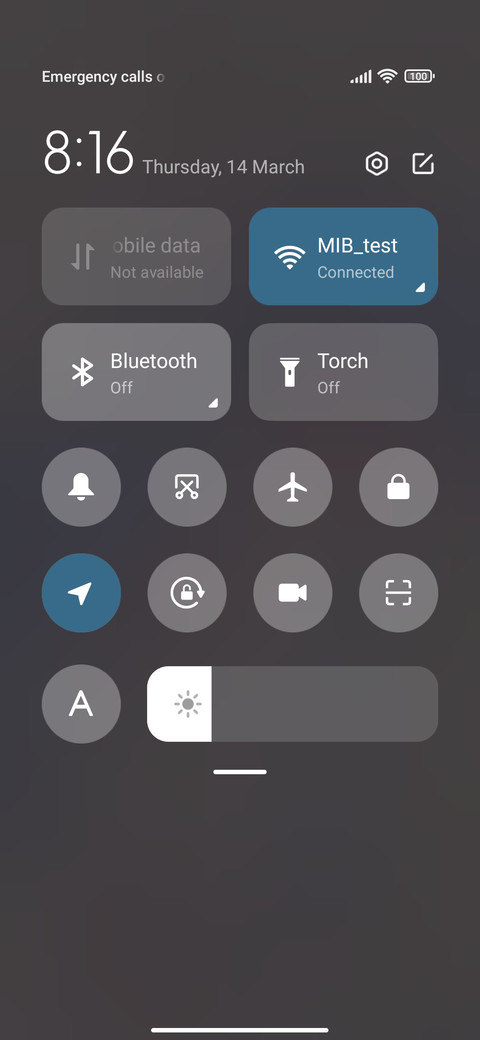Disable the location arrow toggle

point(82,593)
